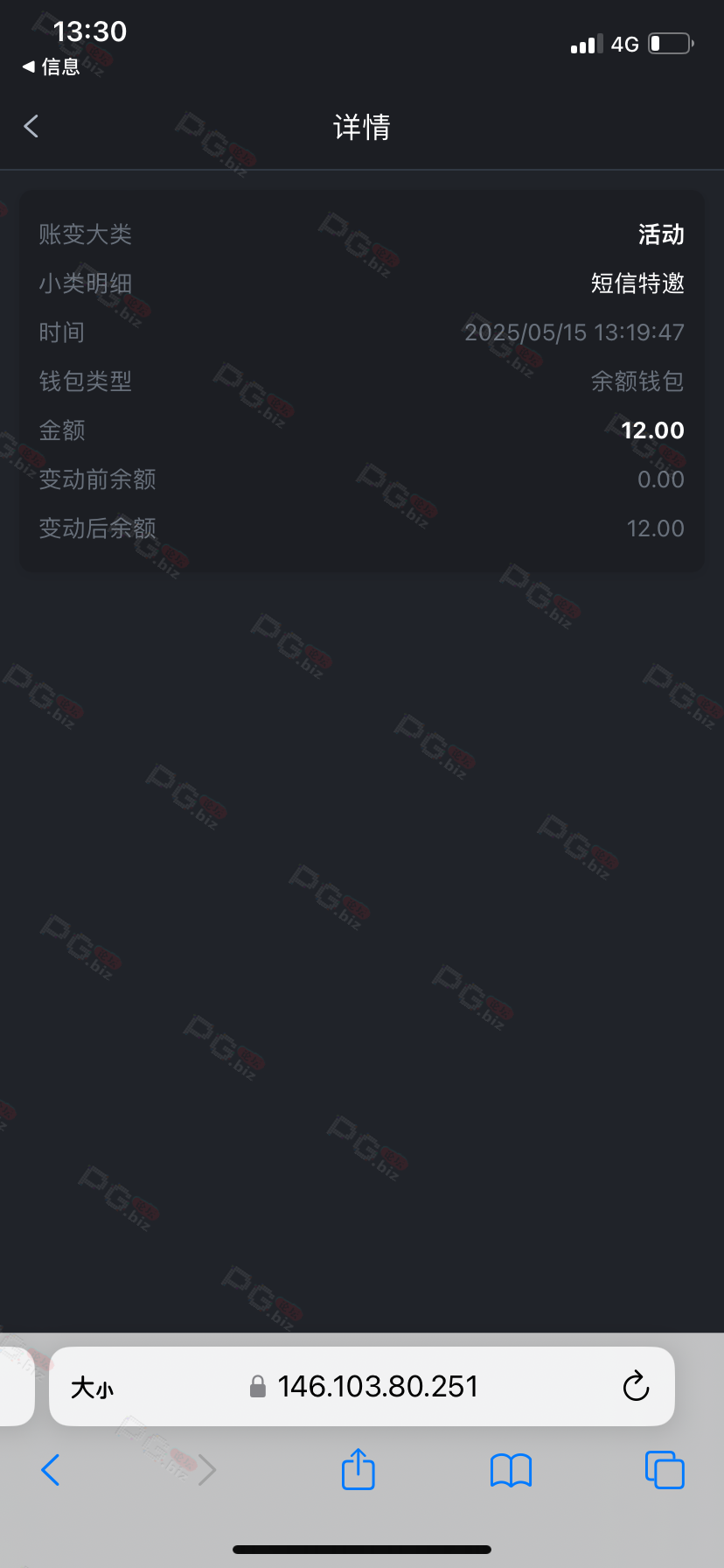
Task: Return to the 信息 app
Action: point(51,67)
